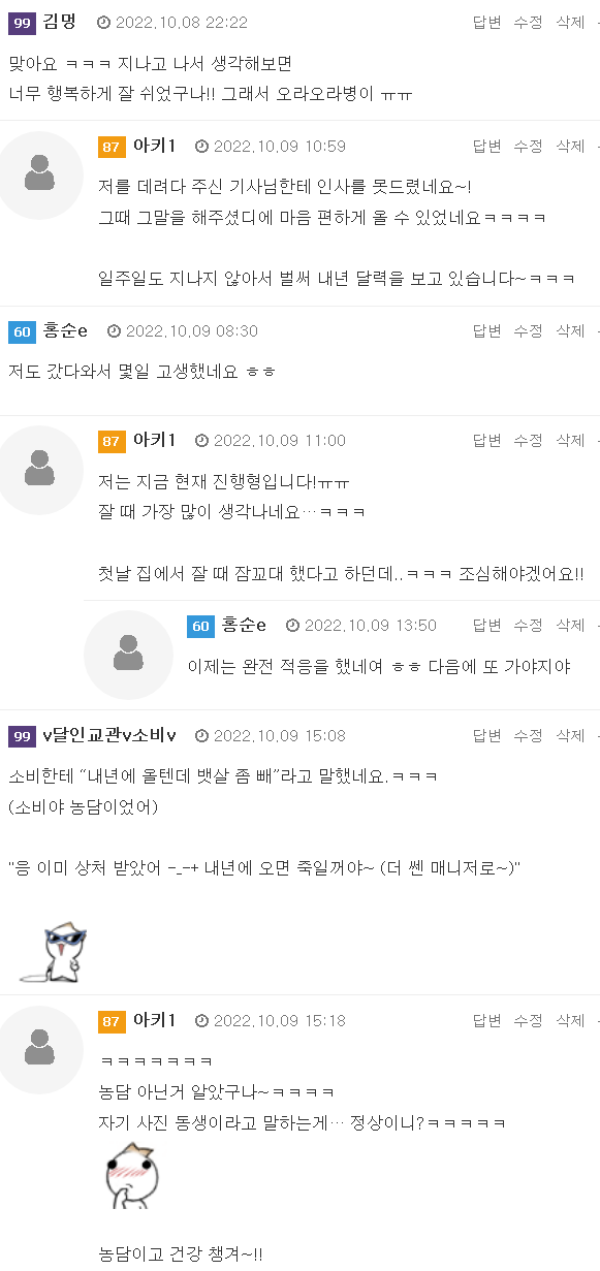Reply to 아키1's 11:00 comment
The image size is (600, 1271).
coord(487,440)
